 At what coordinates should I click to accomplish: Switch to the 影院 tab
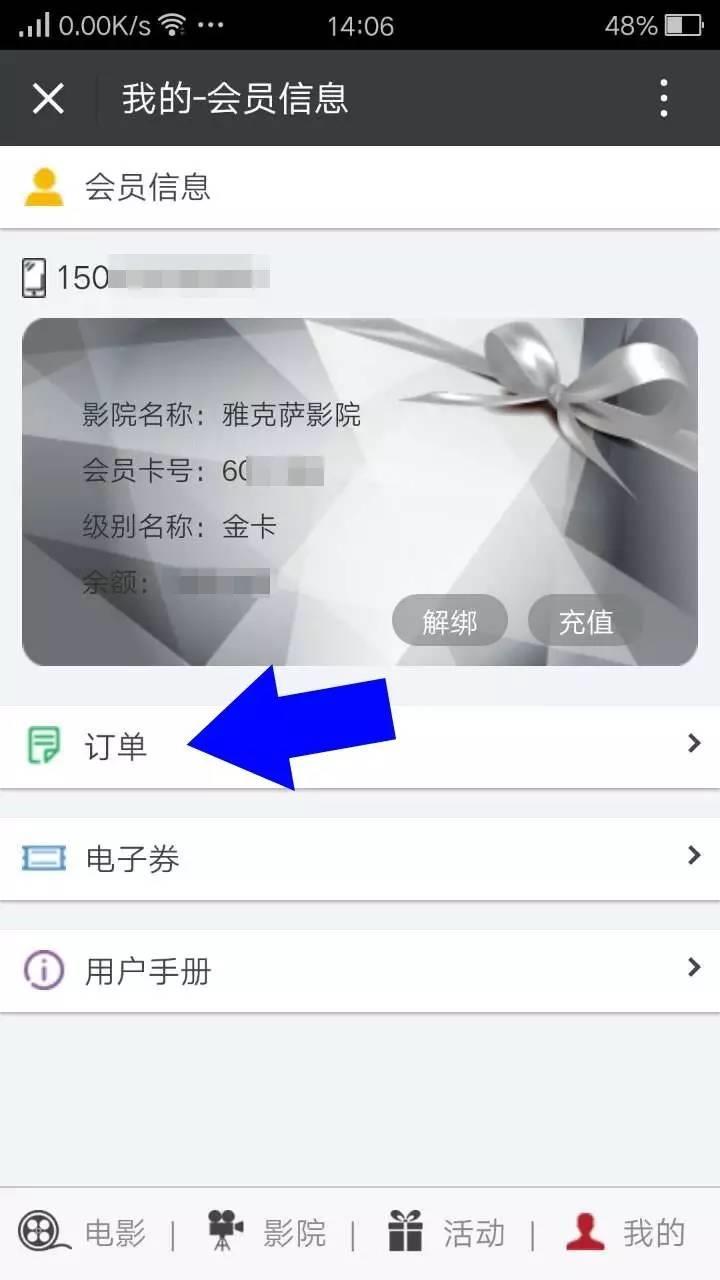266,1233
